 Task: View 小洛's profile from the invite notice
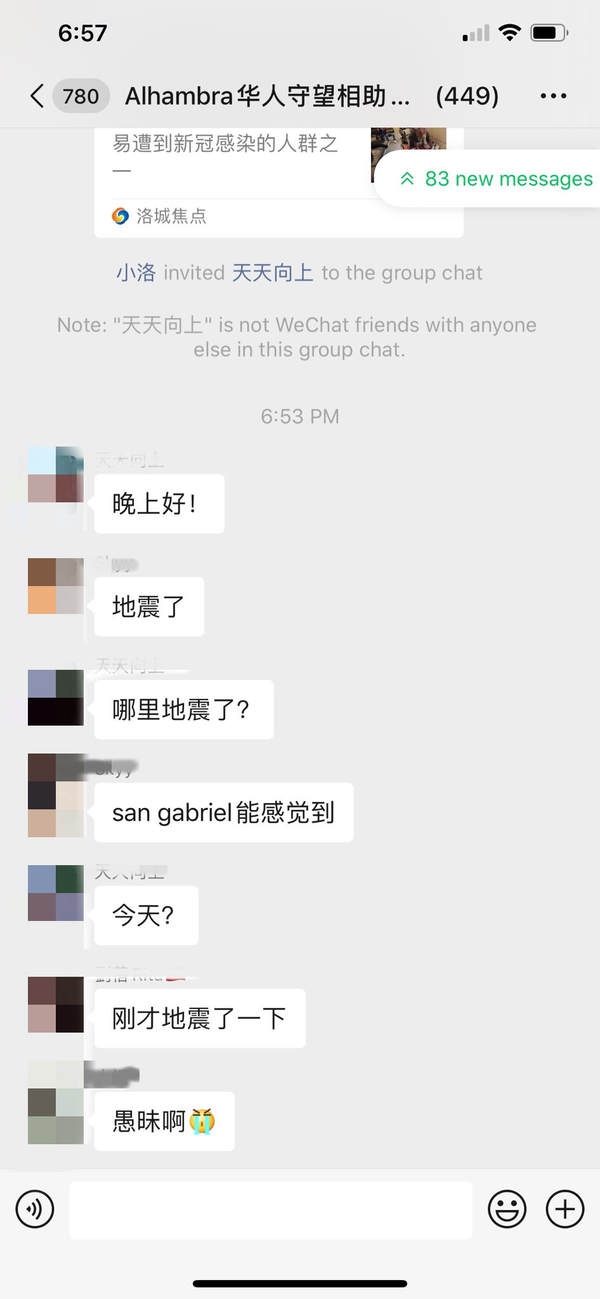tap(136, 272)
